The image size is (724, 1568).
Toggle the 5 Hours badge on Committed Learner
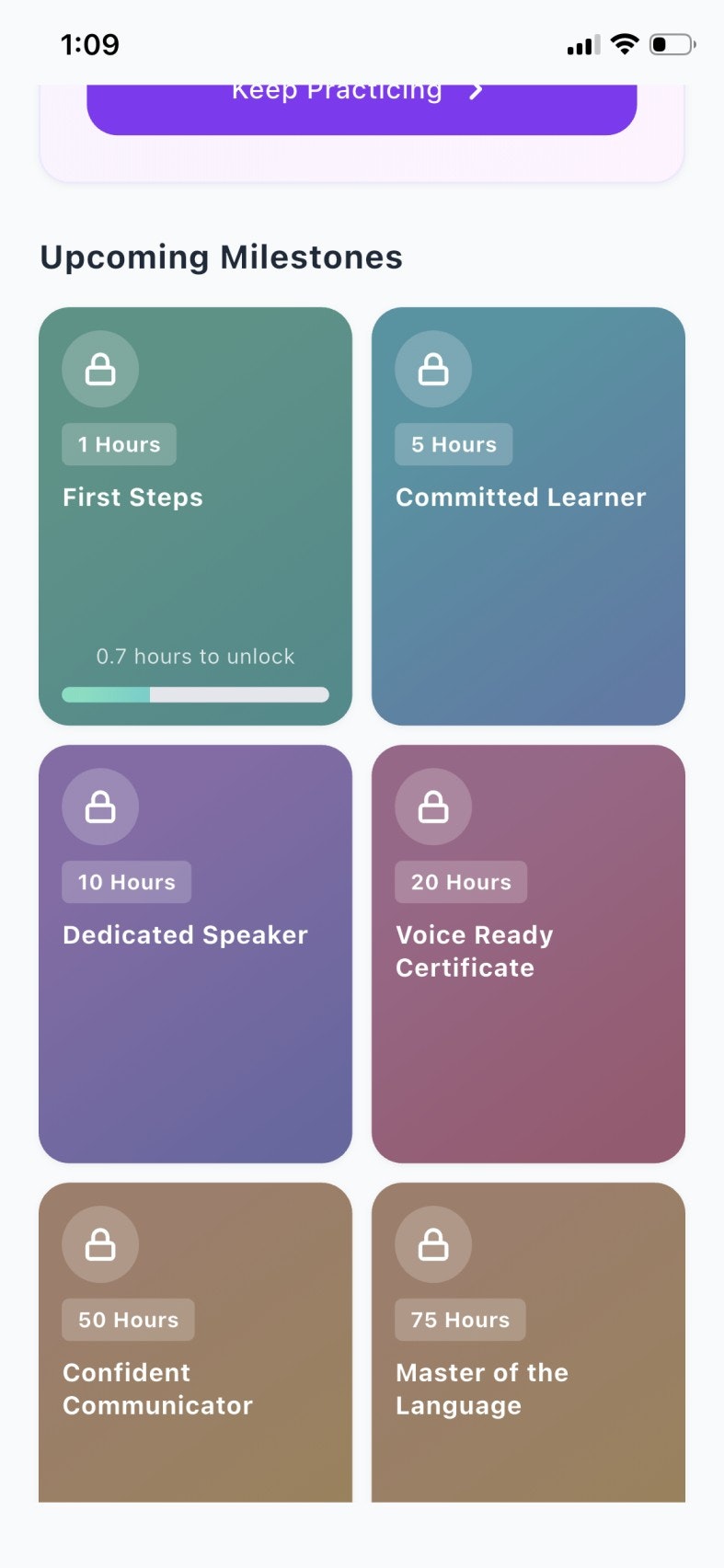454,443
